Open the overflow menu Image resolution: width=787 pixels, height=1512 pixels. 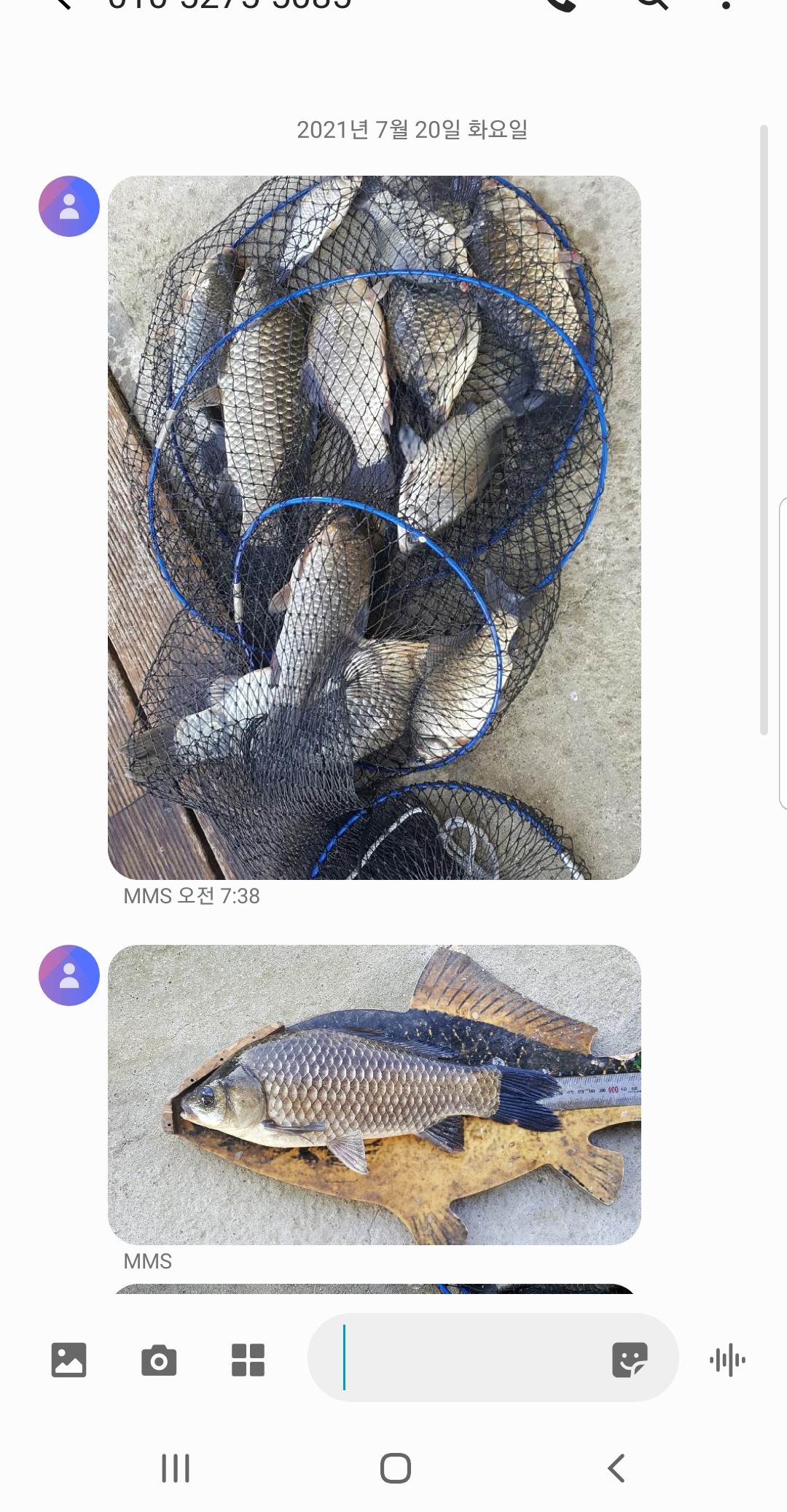pyautogui.click(x=726, y=6)
